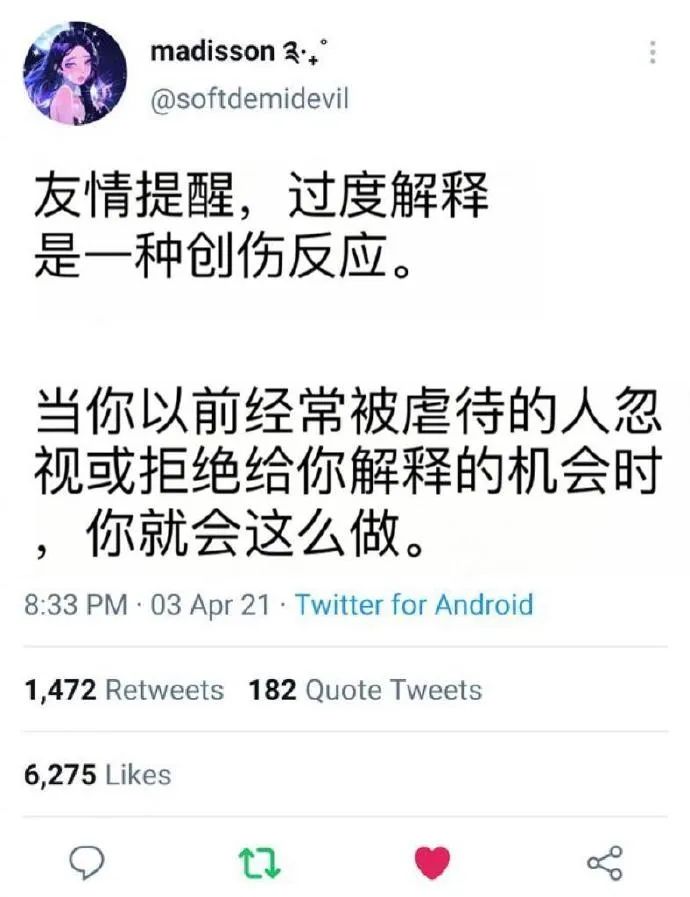The image size is (690, 897).
Task: Reply to this tweet
Action: [x=87, y=861]
